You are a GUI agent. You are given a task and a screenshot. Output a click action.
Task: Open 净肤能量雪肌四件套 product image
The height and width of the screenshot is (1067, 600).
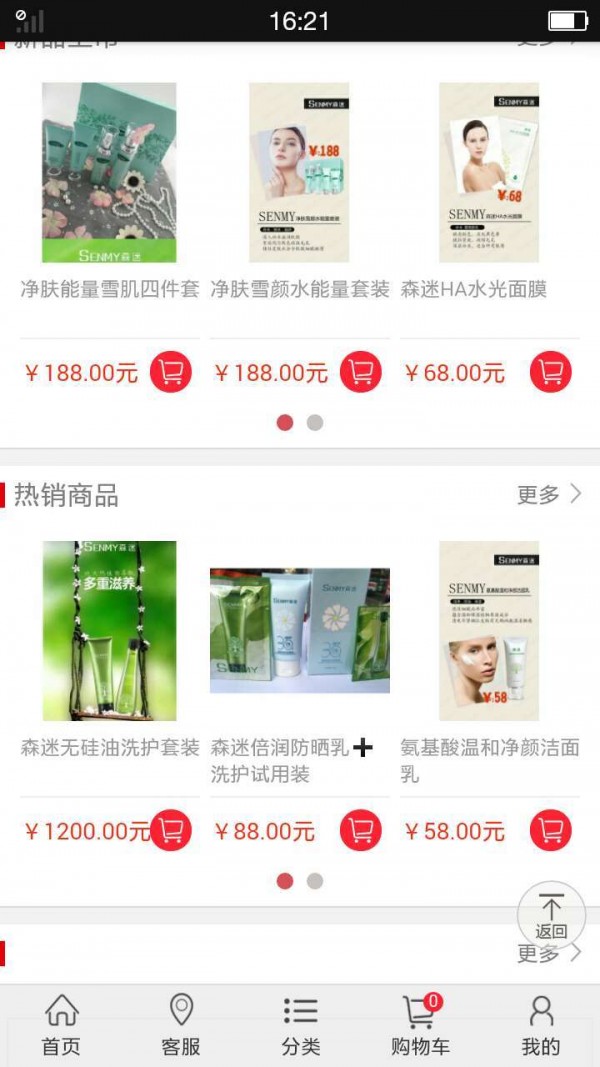(x=109, y=172)
